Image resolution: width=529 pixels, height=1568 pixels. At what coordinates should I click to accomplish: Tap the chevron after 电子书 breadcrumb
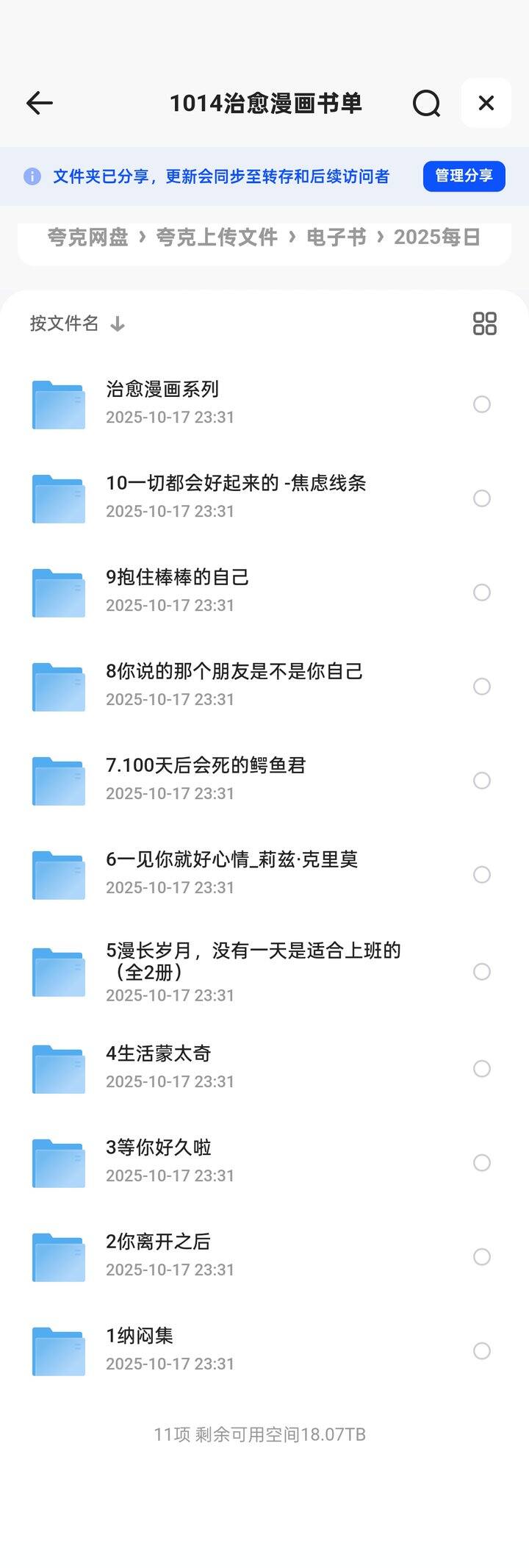coord(380,237)
